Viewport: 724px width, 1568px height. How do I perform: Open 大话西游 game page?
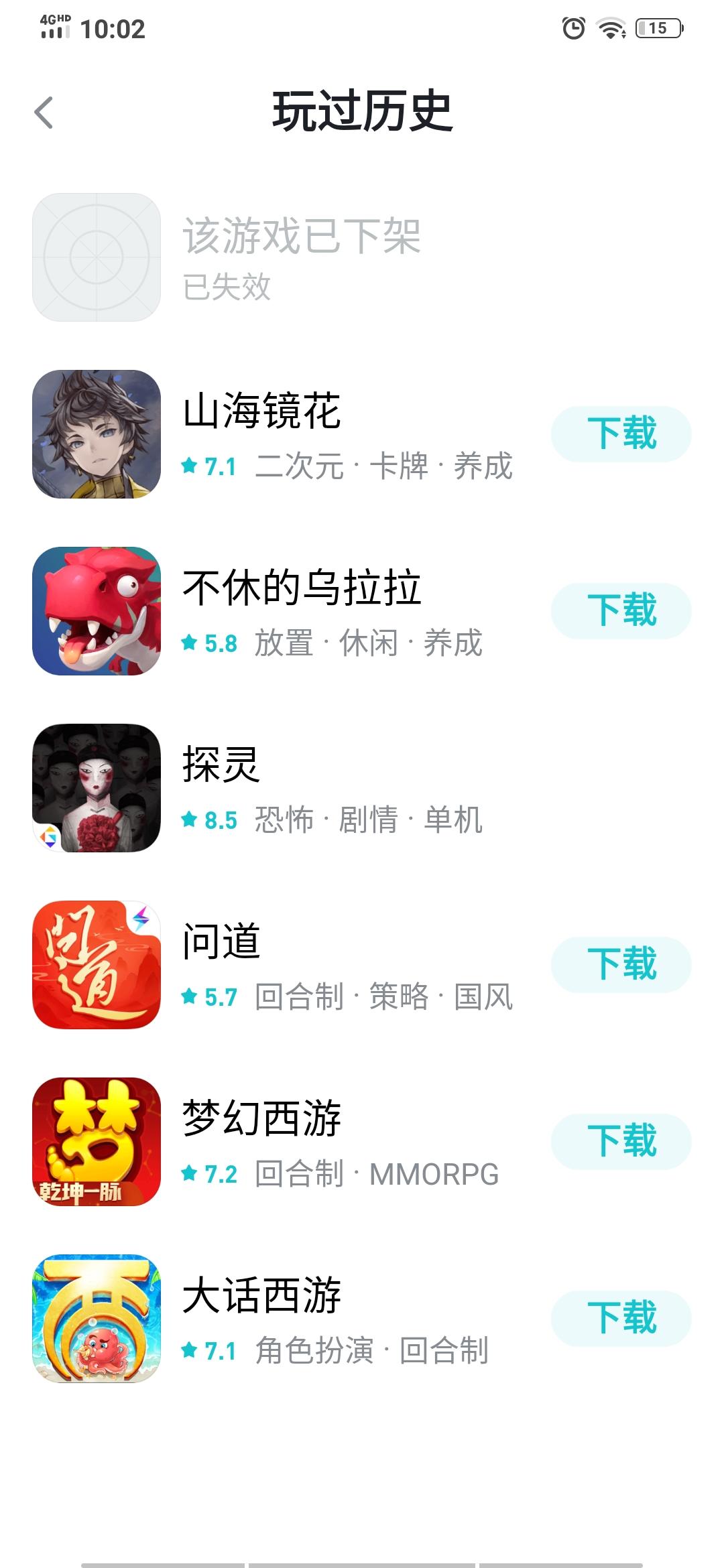click(261, 1295)
